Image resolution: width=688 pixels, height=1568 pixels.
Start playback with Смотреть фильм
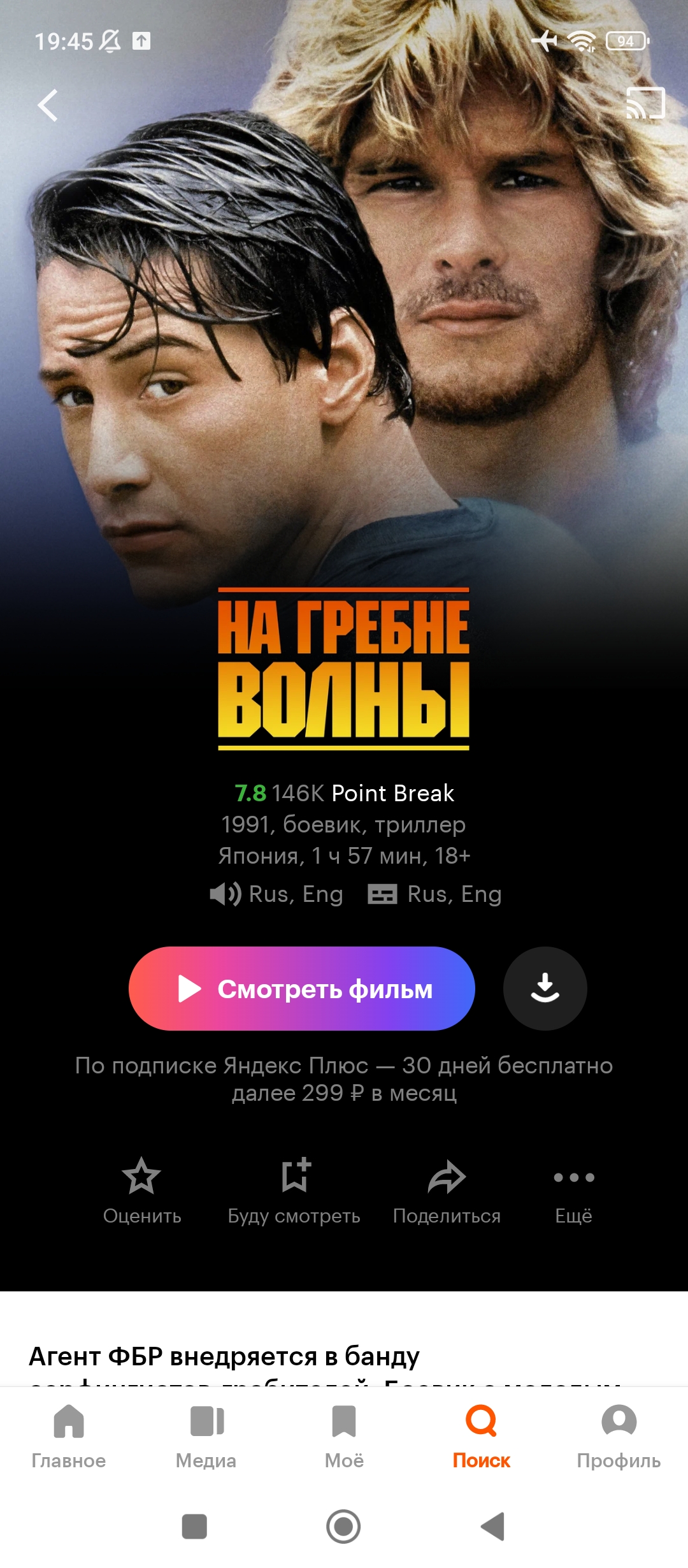tap(302, 989)
